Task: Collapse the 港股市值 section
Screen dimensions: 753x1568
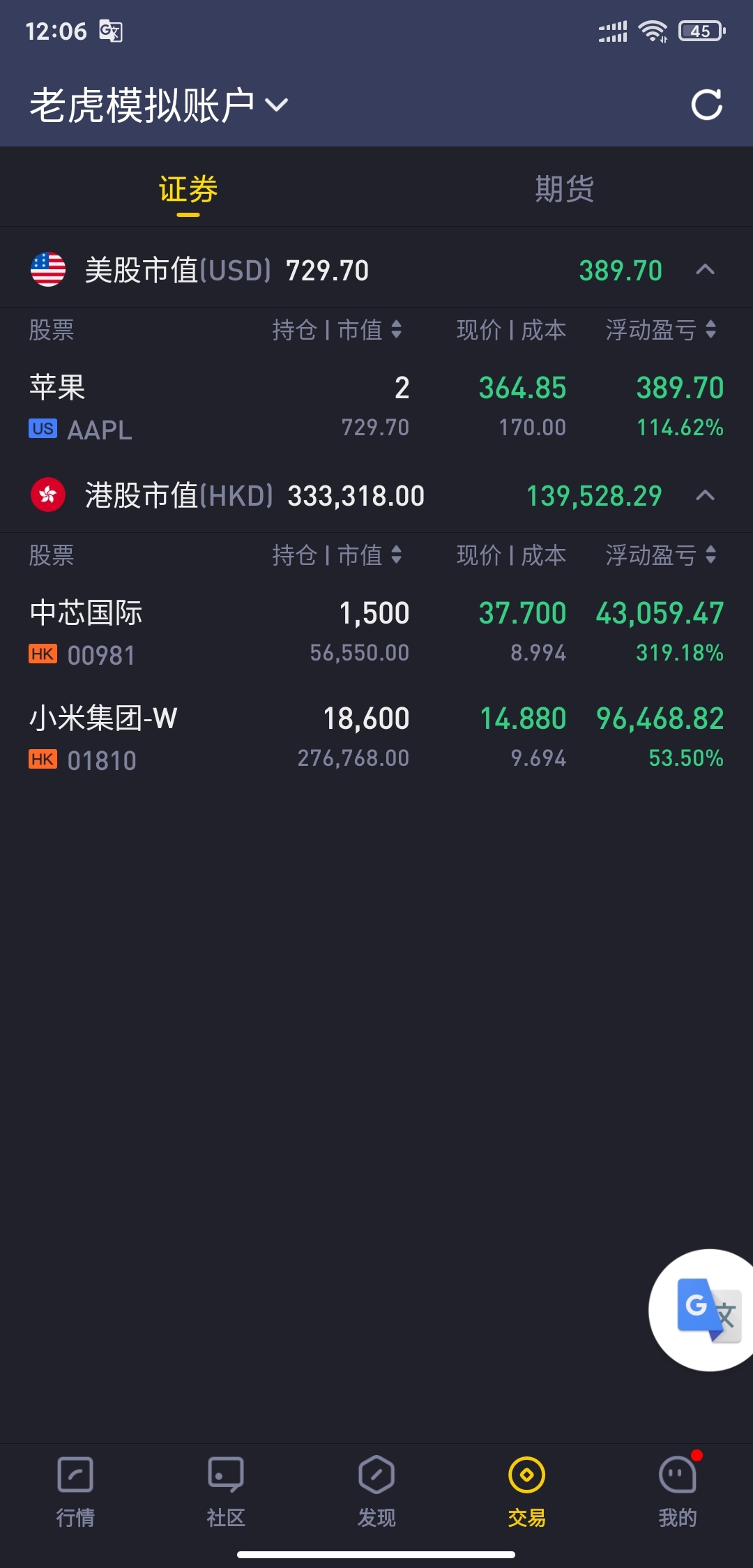Action: (x=705, y=496)
